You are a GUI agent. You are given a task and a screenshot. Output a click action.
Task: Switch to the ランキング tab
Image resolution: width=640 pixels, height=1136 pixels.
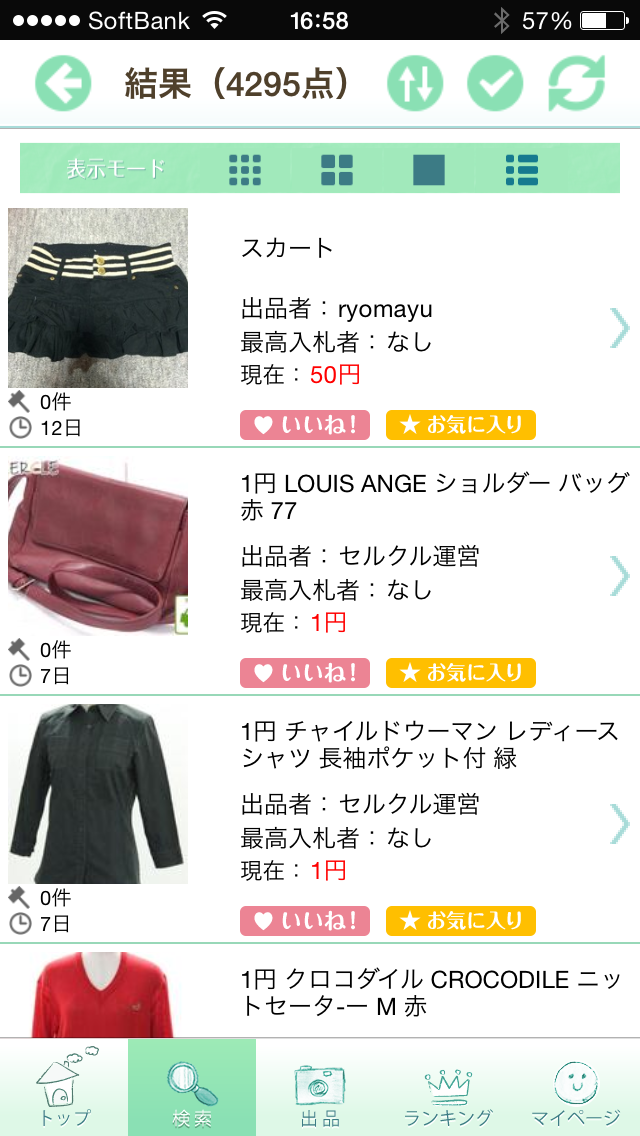448,1087
